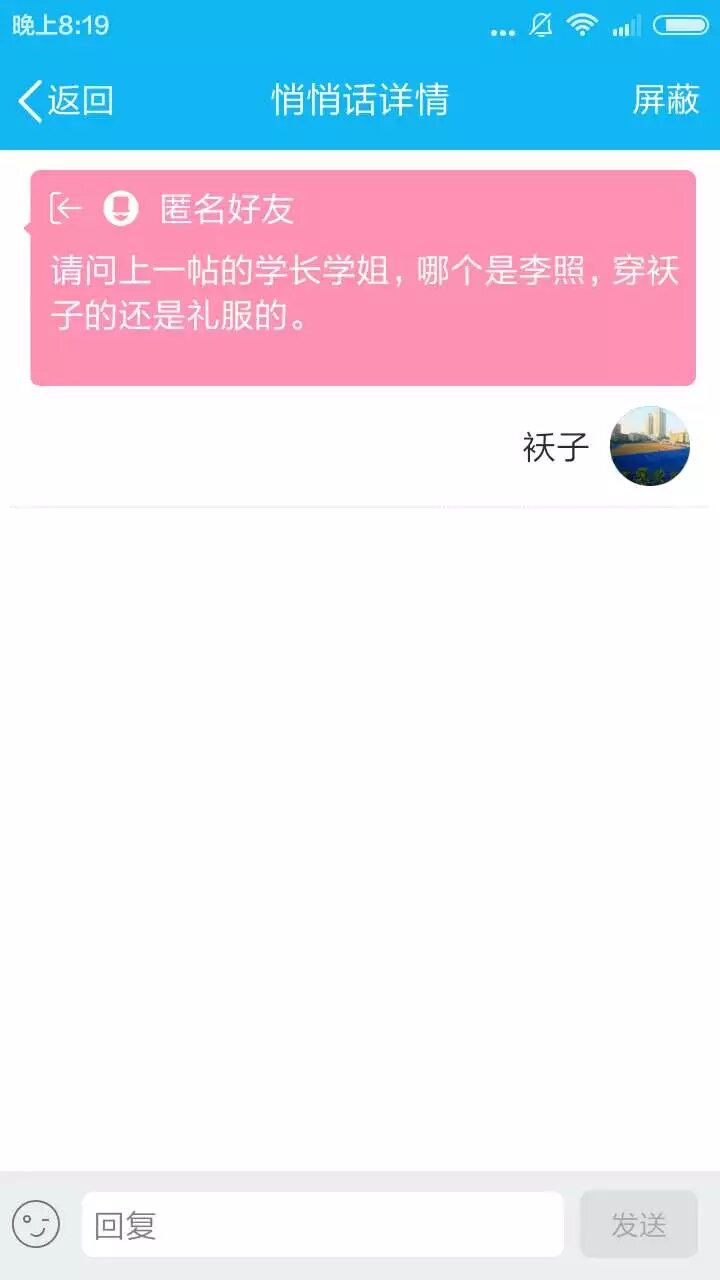Open the replier's profile avatar beside 袄子
The height and width of the screenshot is (1280, 720).
click(x=650, y=446)
